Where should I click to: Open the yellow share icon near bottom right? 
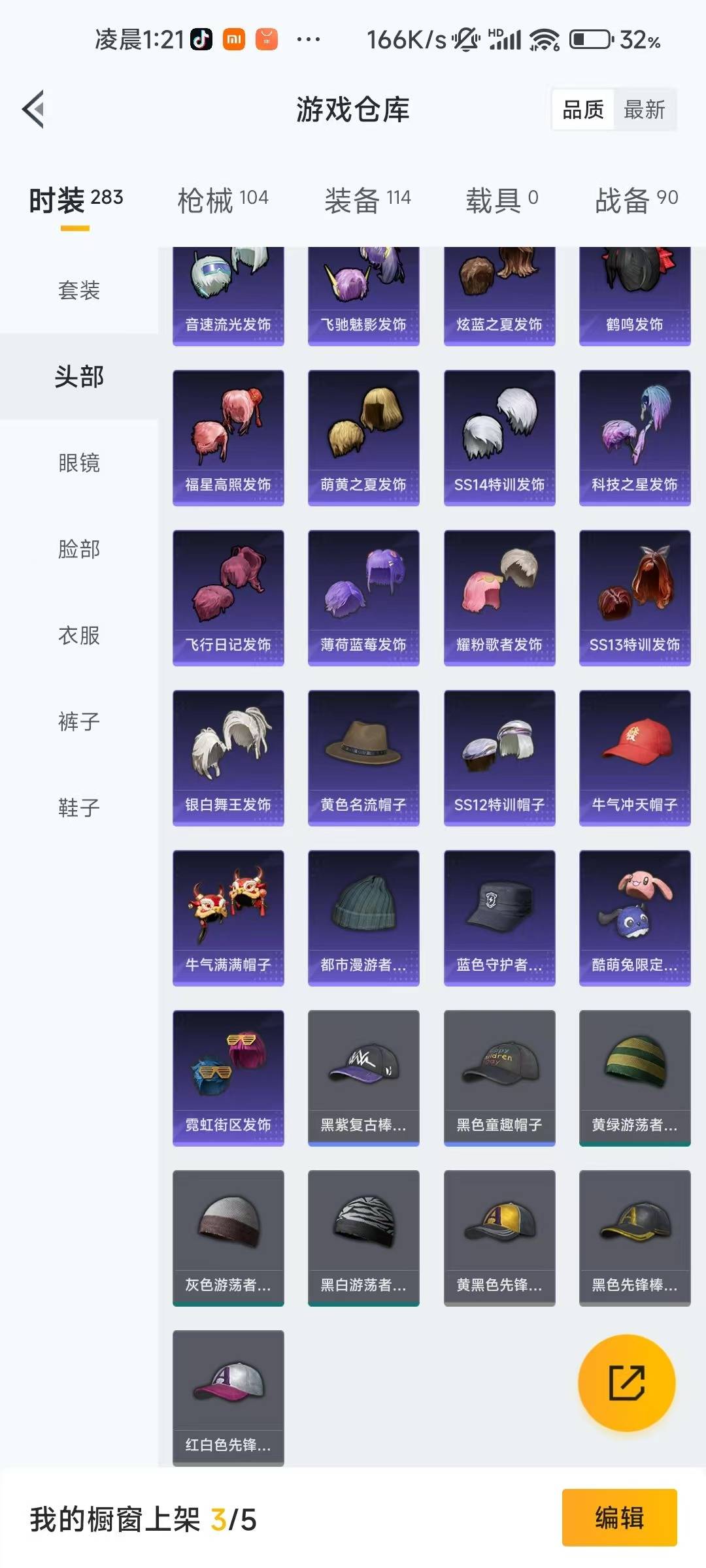pyautogui.click(x=626, y=1384)
